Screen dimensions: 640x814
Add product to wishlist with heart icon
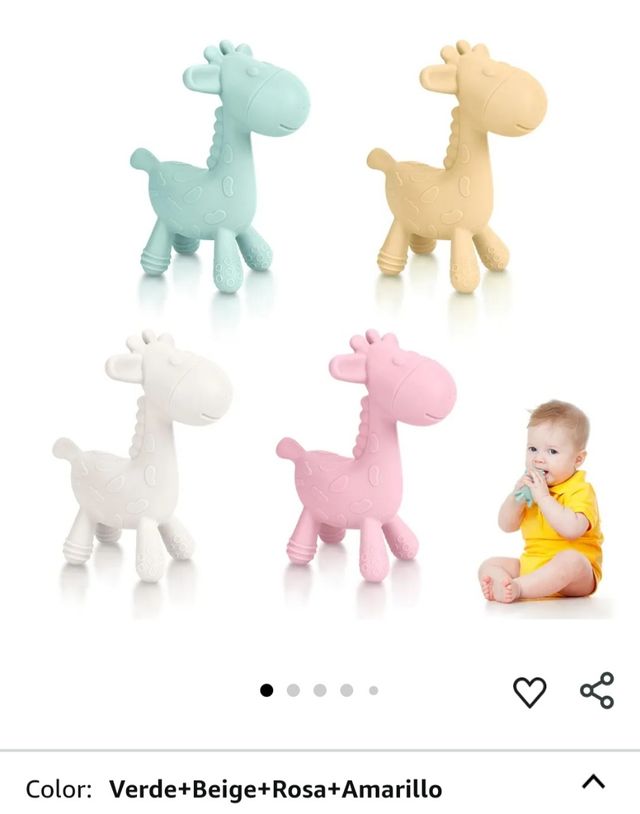pos(529,691)
